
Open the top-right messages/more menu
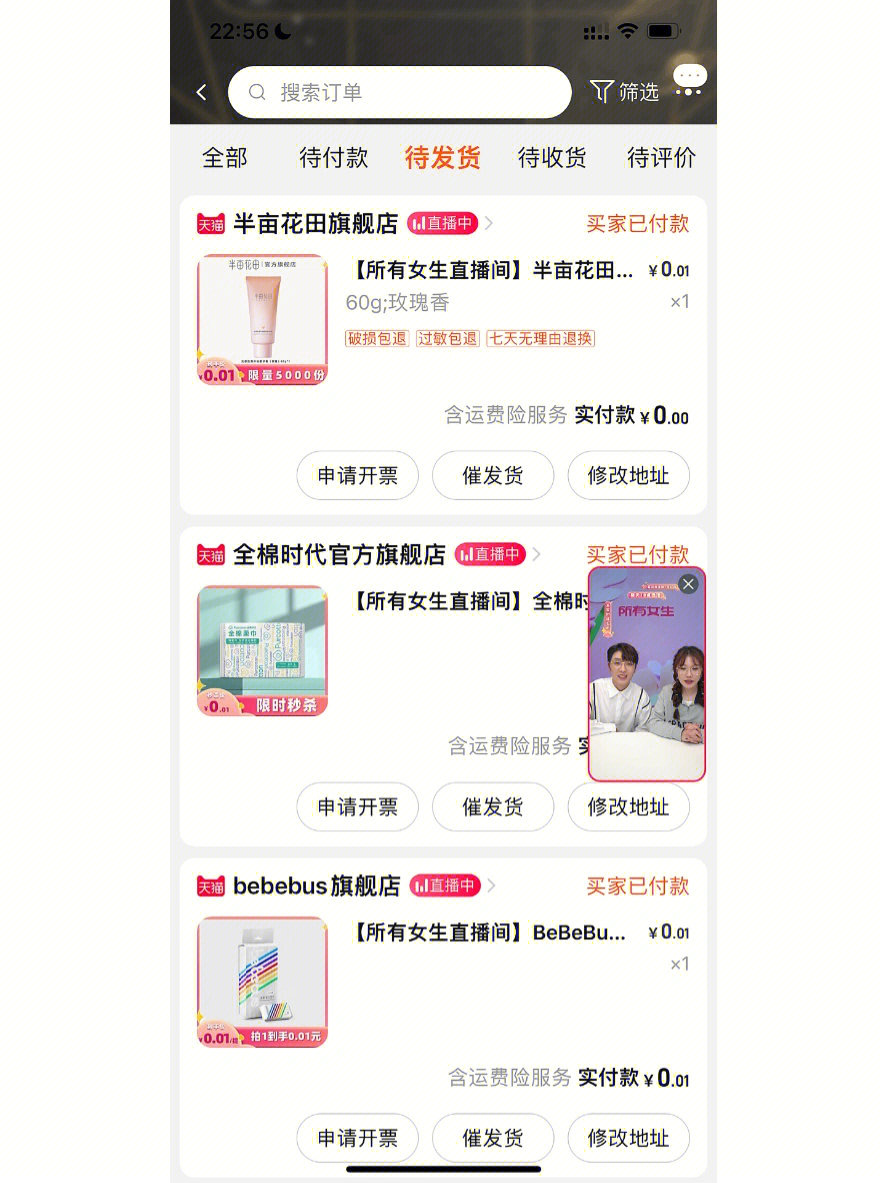pyautogui.click(x=690, y=82)
